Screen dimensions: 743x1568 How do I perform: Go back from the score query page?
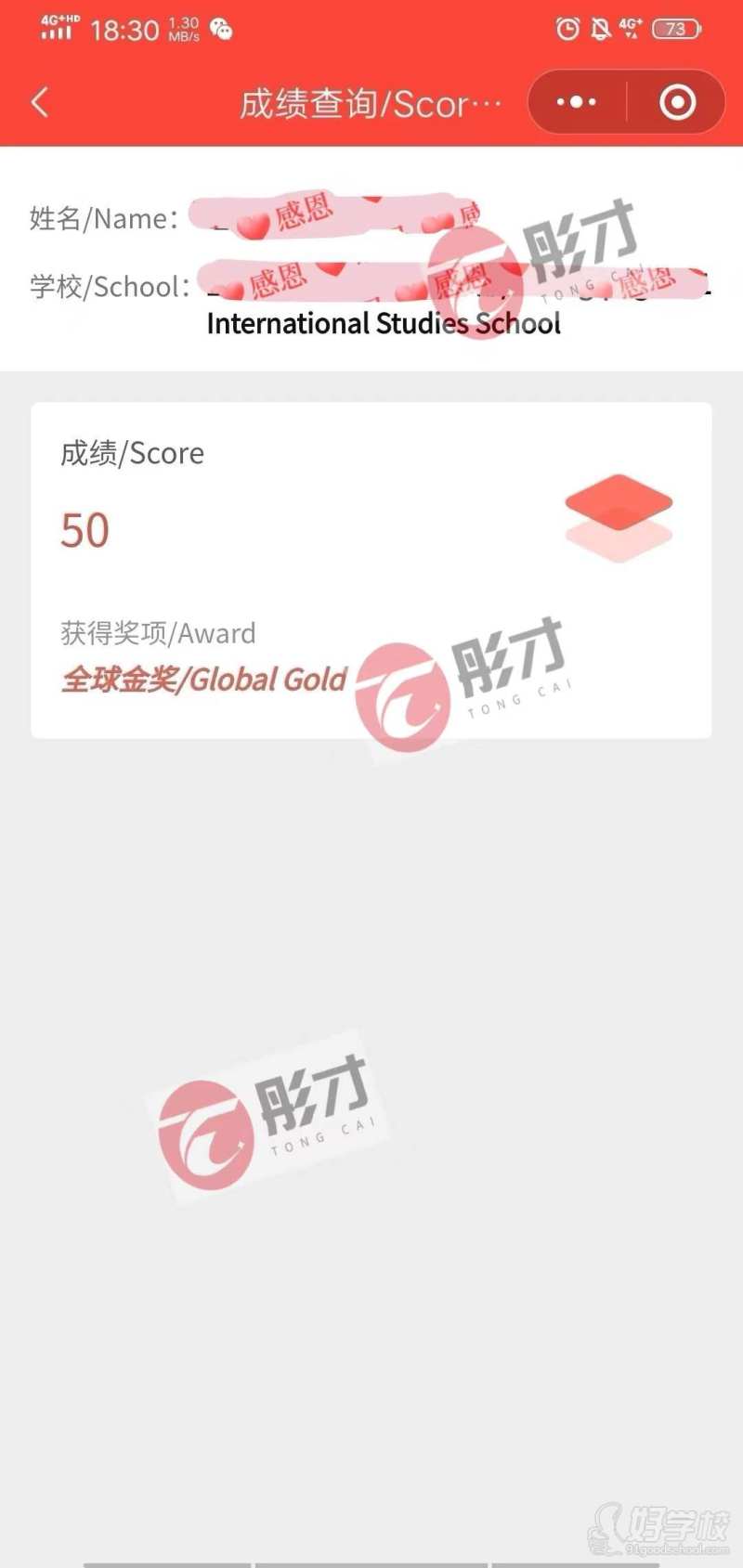(x=40, y=102)
